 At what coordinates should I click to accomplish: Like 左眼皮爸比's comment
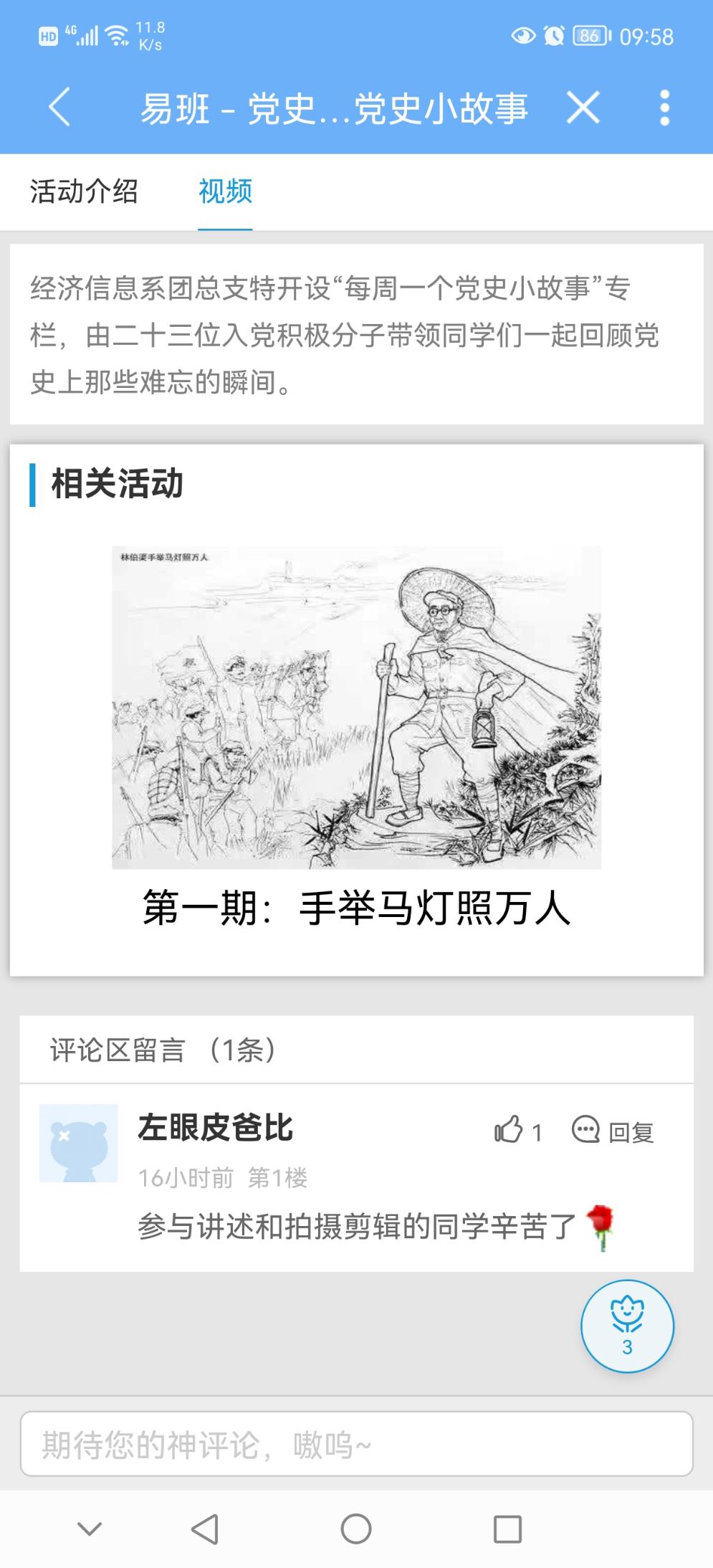(509, 1130)
